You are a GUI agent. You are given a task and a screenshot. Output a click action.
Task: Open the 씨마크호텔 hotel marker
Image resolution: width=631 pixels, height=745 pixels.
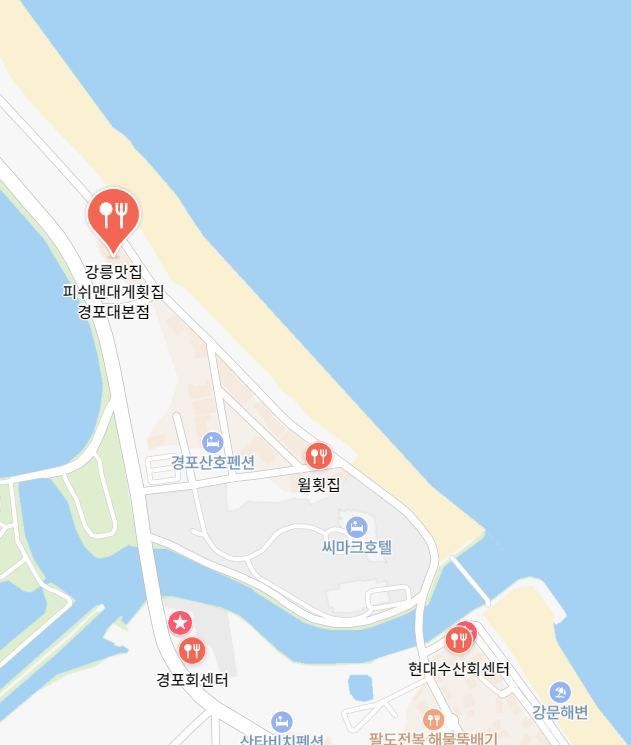pyautogui.click(x=356, y=526)
